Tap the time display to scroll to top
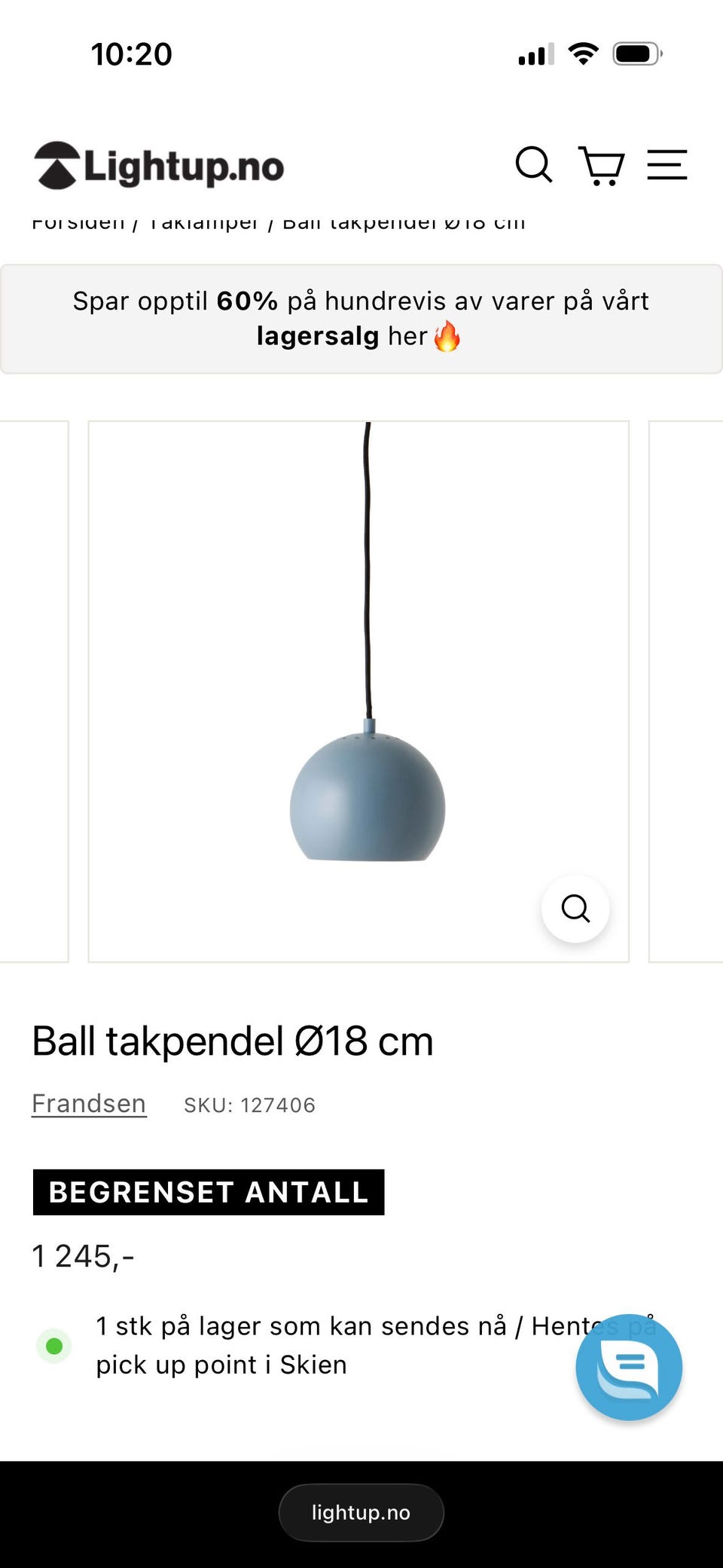Image resolution: width=723 pixels, height=1568 pixels. [x=132, y=53]
